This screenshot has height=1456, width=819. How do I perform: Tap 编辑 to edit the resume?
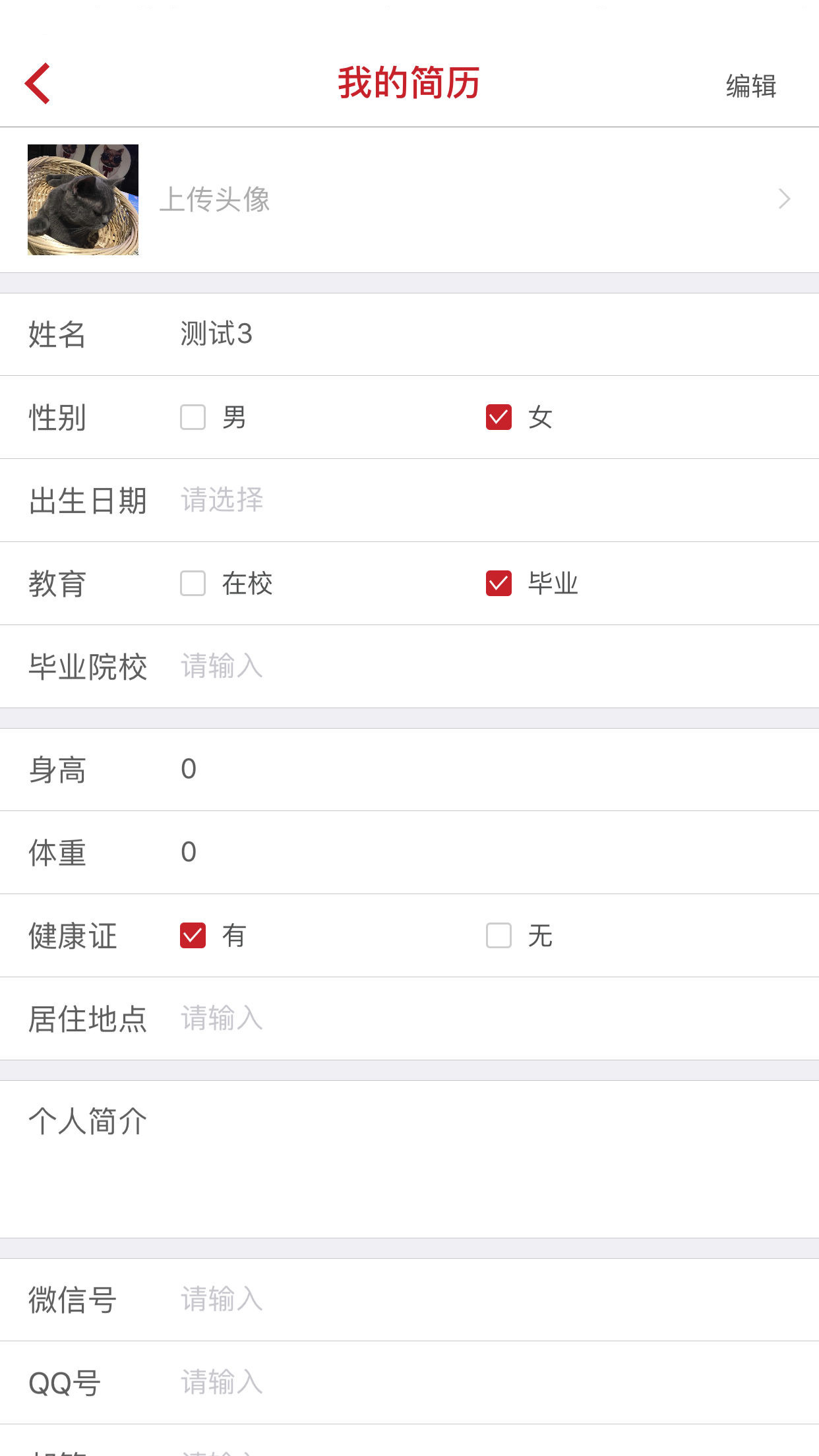point(751,86)
